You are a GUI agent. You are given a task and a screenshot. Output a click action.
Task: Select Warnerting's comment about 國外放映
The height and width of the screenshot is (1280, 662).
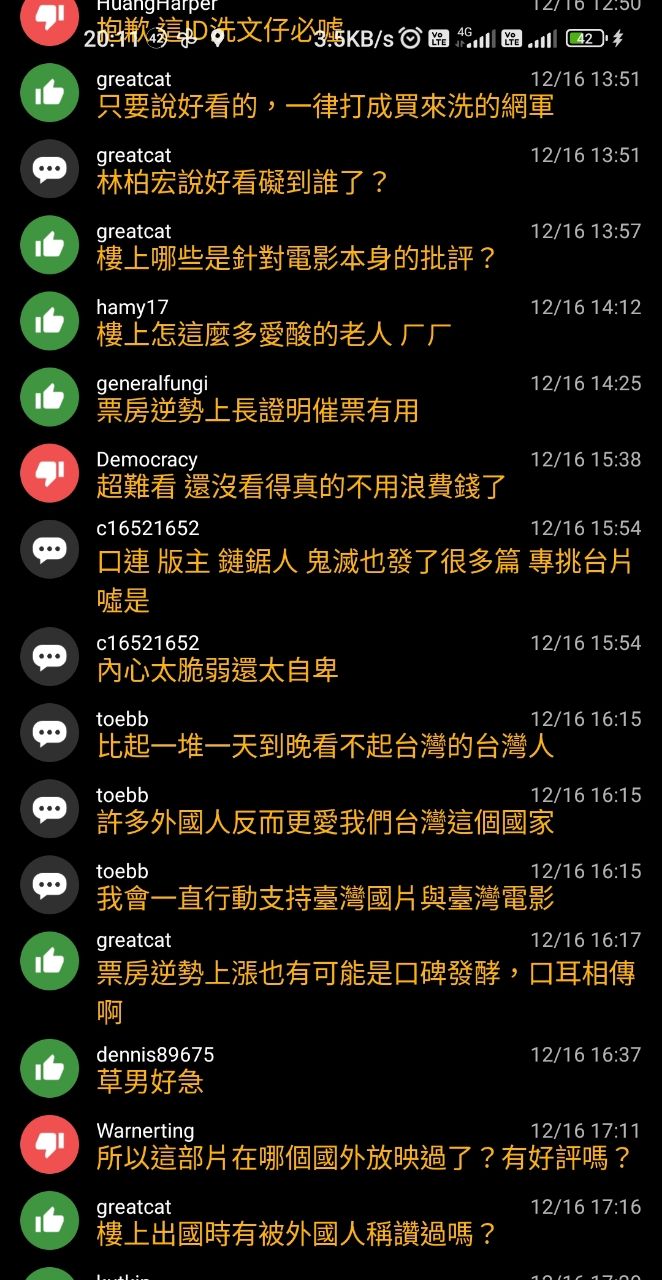[330, 1144]
